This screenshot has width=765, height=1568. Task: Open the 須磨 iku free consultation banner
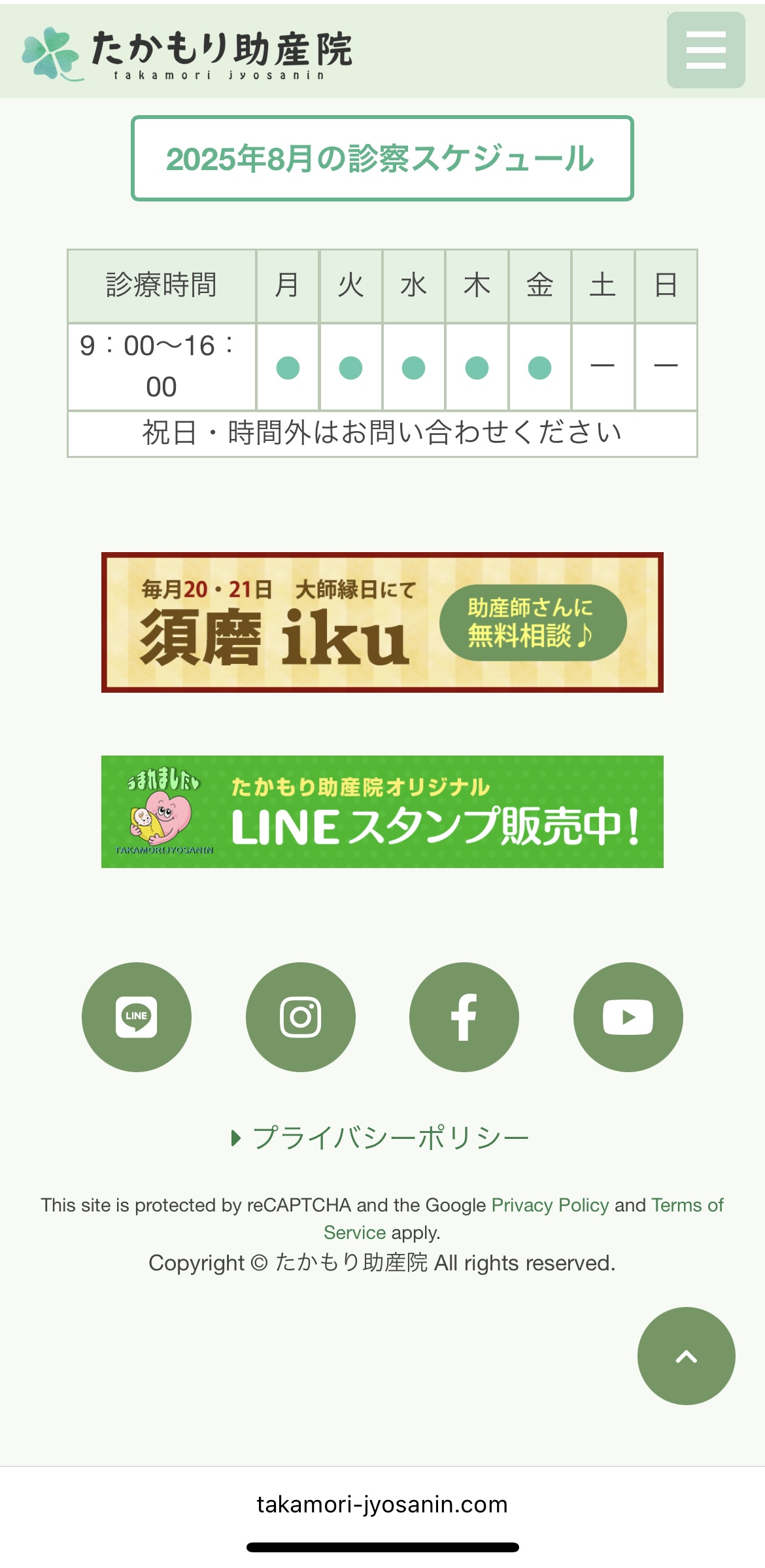(x=382, y=622)
